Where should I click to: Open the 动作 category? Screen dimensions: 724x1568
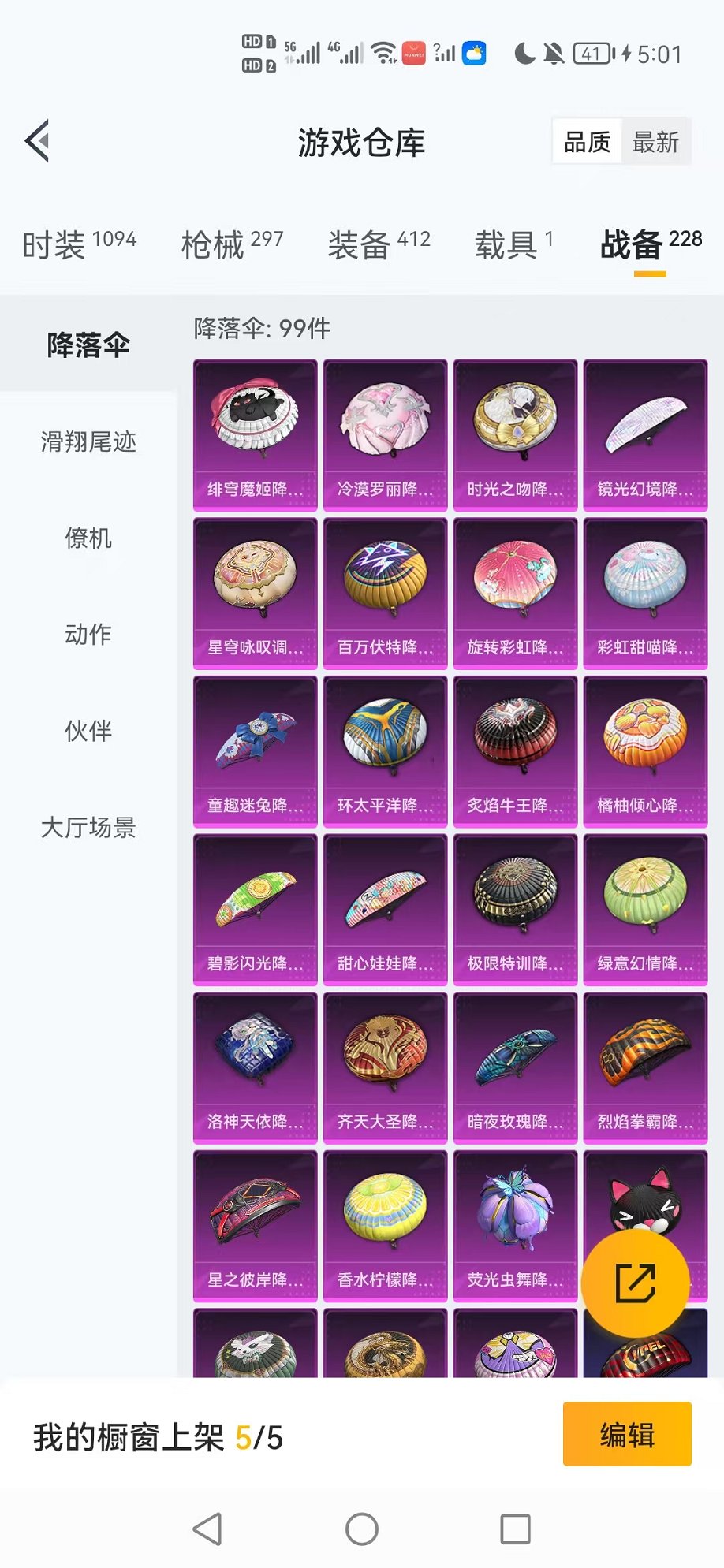(88, 635)
